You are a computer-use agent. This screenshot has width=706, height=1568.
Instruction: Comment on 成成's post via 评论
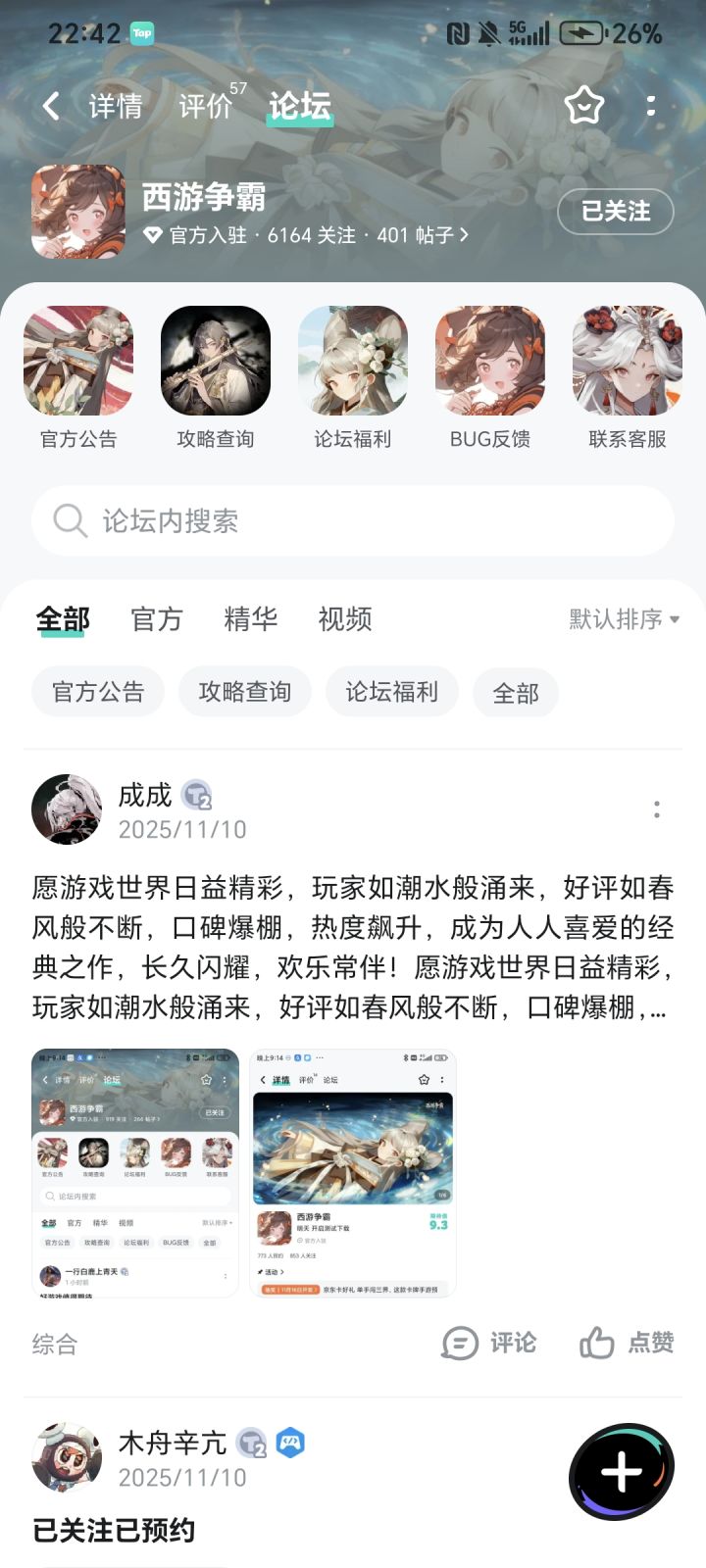point(489,1343)
